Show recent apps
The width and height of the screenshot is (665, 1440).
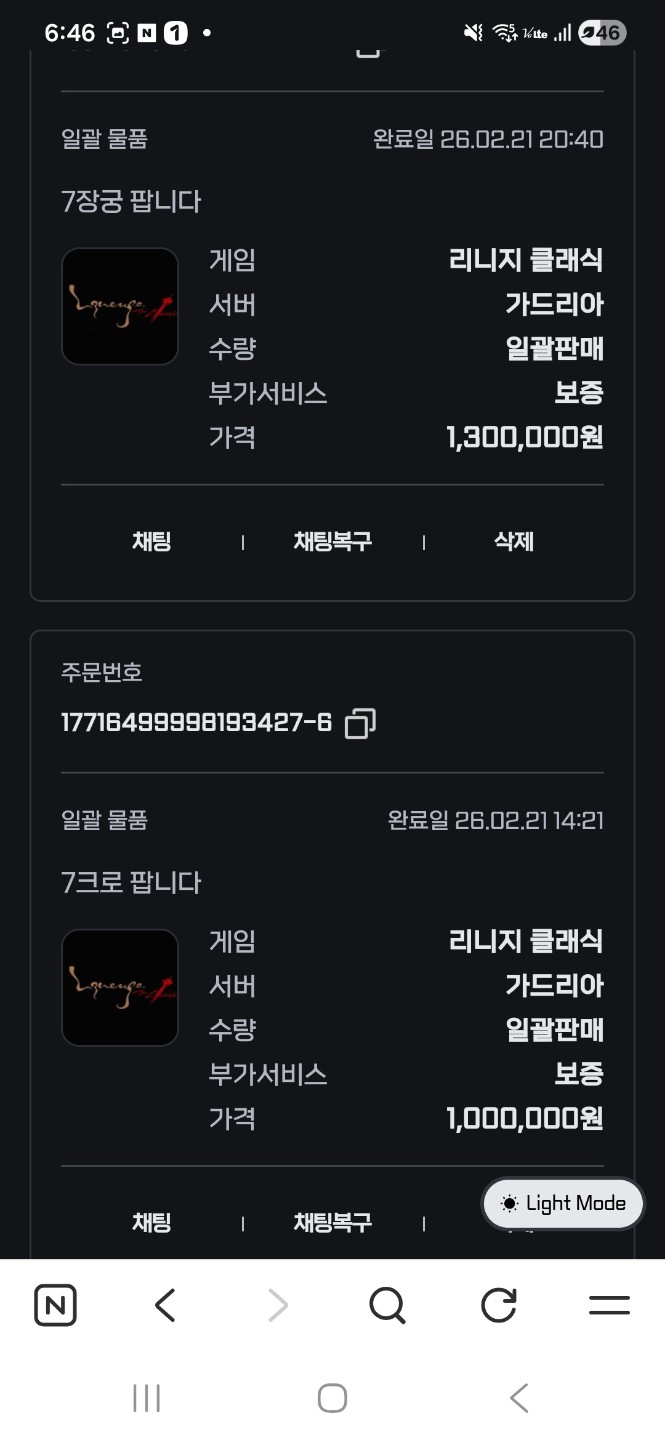click(x=146, y=1398)
